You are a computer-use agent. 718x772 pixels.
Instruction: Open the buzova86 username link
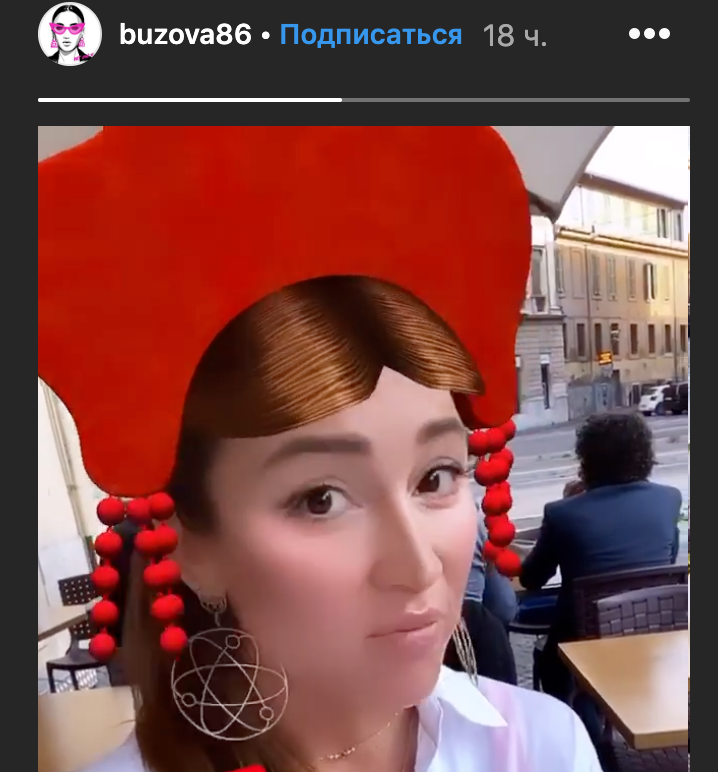(x=185, y=35)
